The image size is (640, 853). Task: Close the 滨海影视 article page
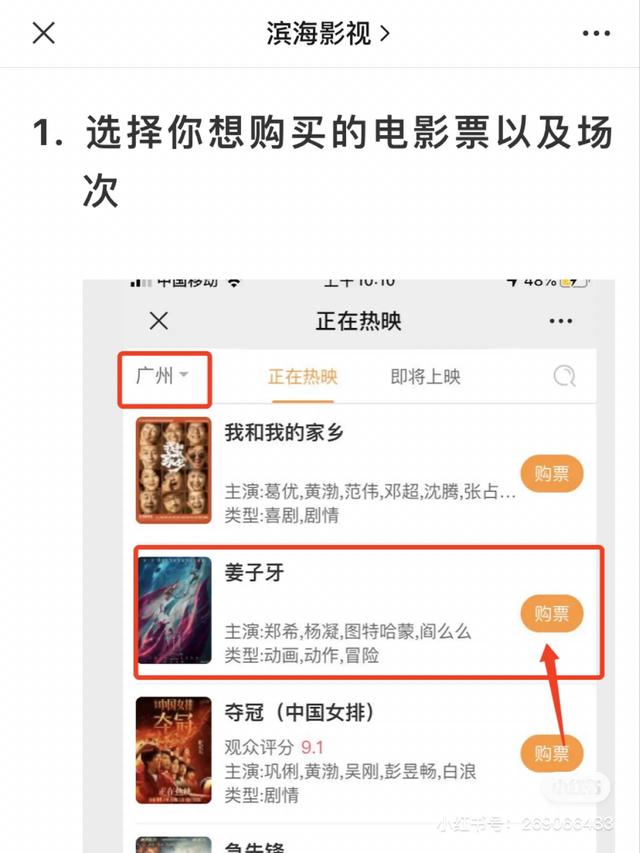click(43, 33)
